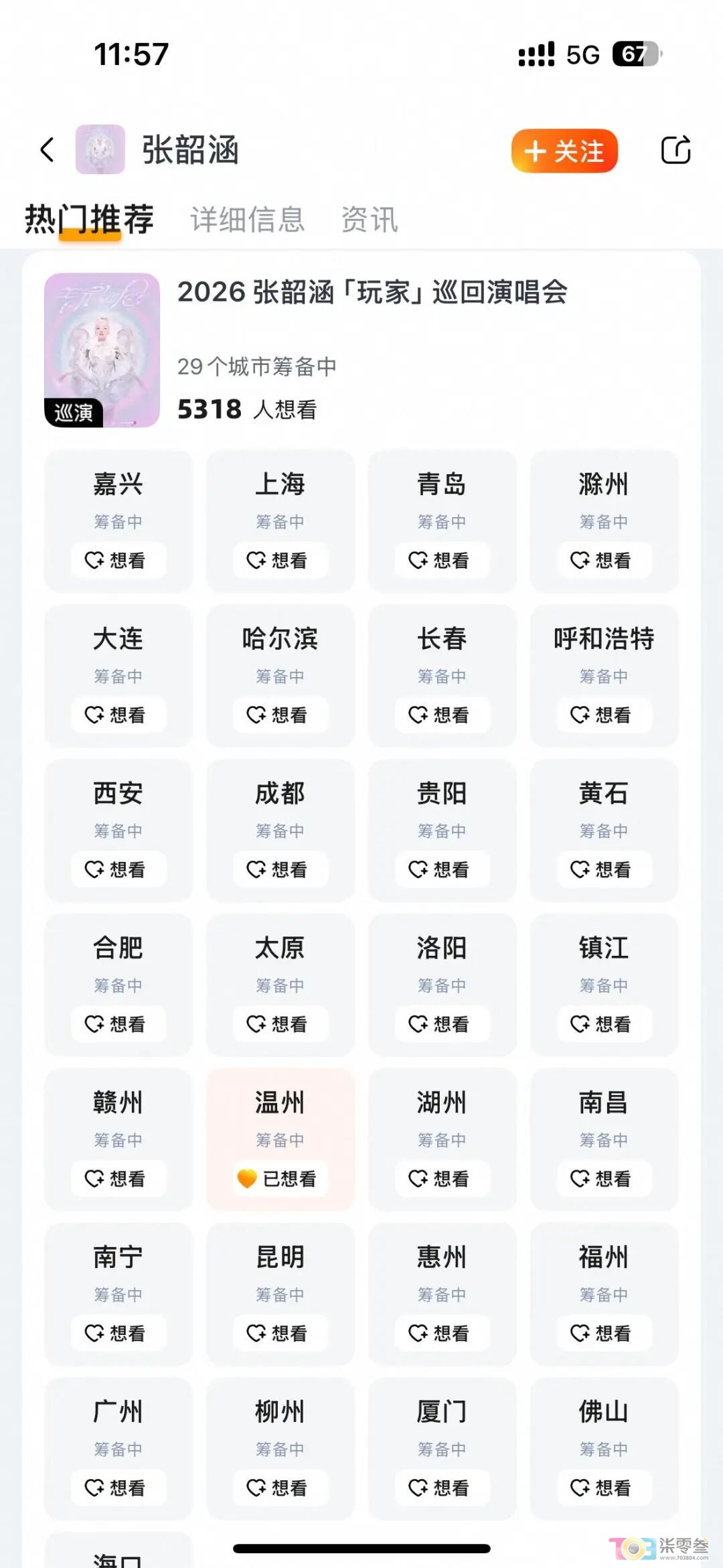This screenshot has height=1568, width=723.
Task: Tap 想看 under 广州
Action: point(118,1488)
